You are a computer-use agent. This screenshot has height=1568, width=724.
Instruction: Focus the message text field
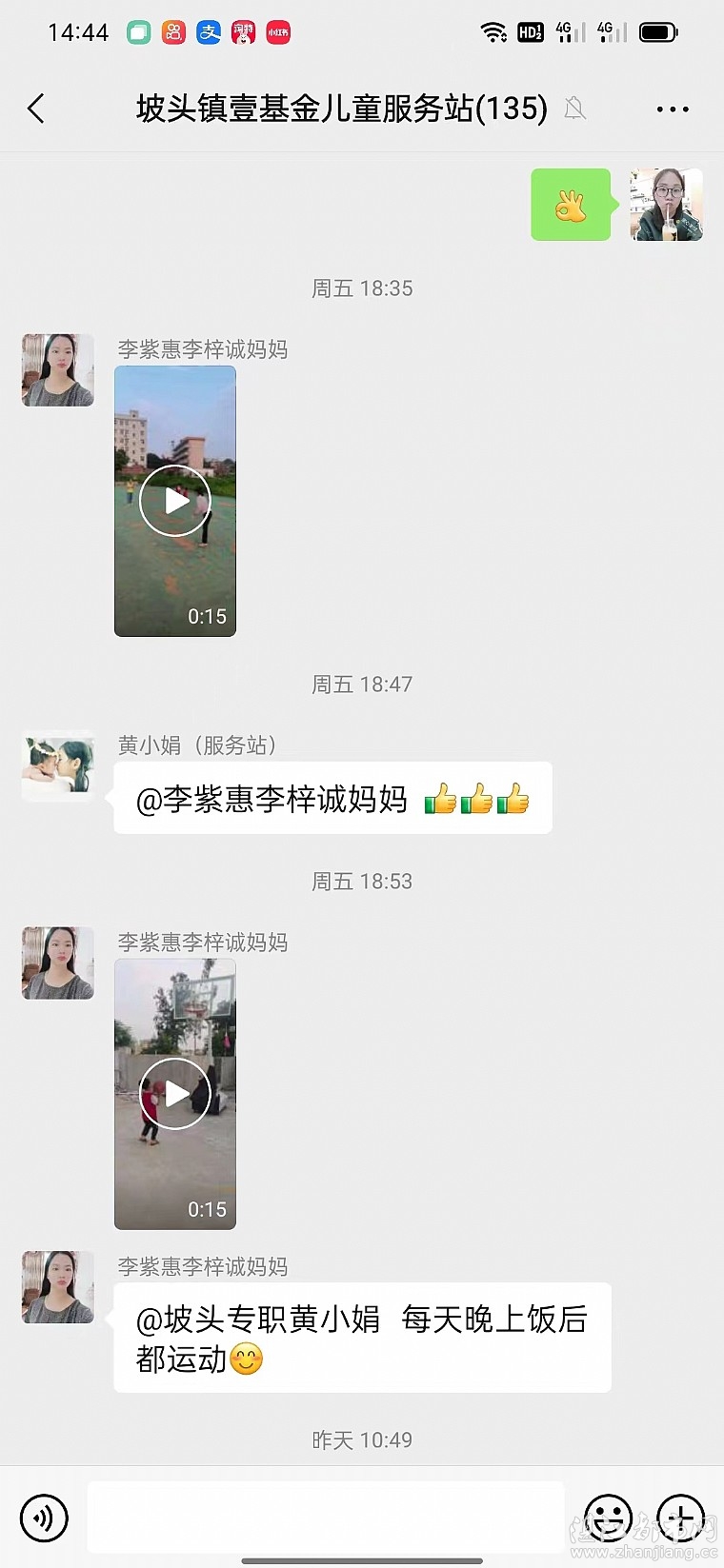(x=326, y=1517)
